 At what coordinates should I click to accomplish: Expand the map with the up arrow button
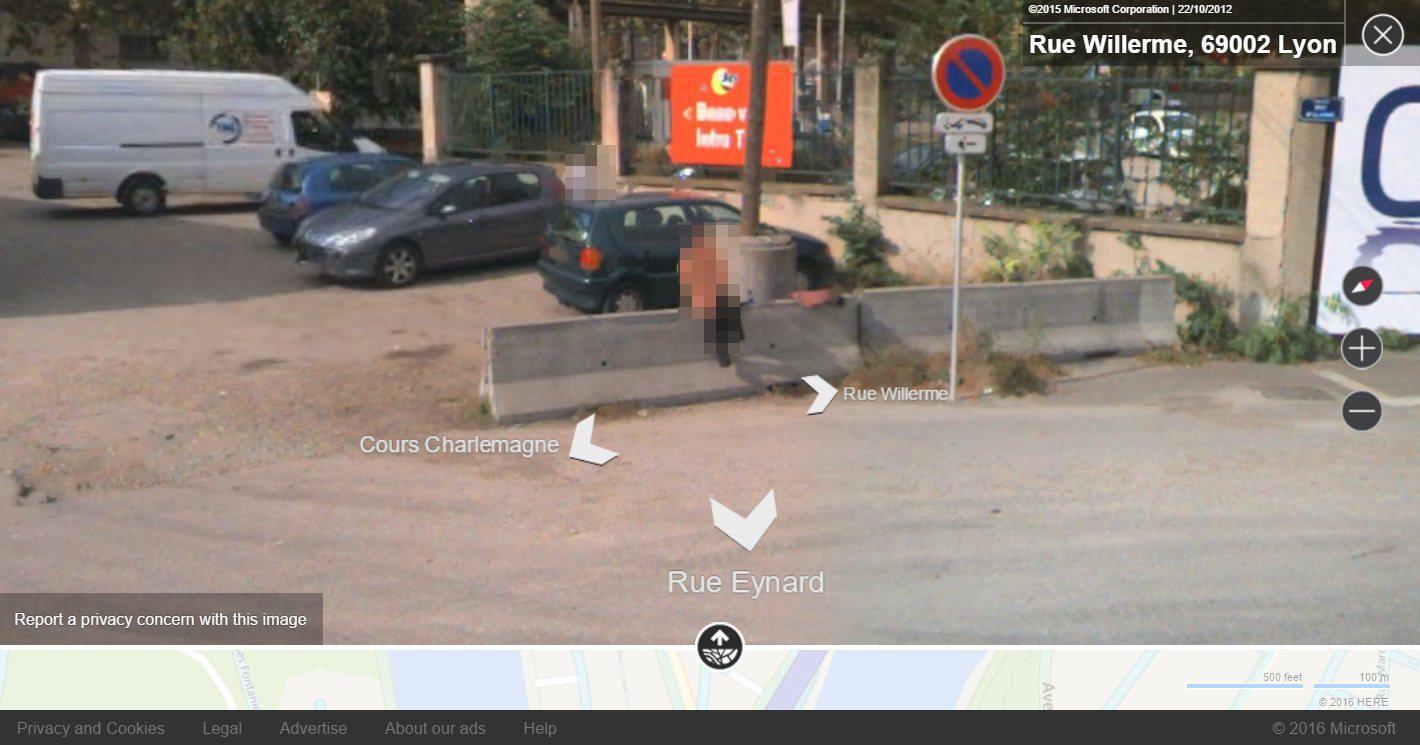click(720, 646)
